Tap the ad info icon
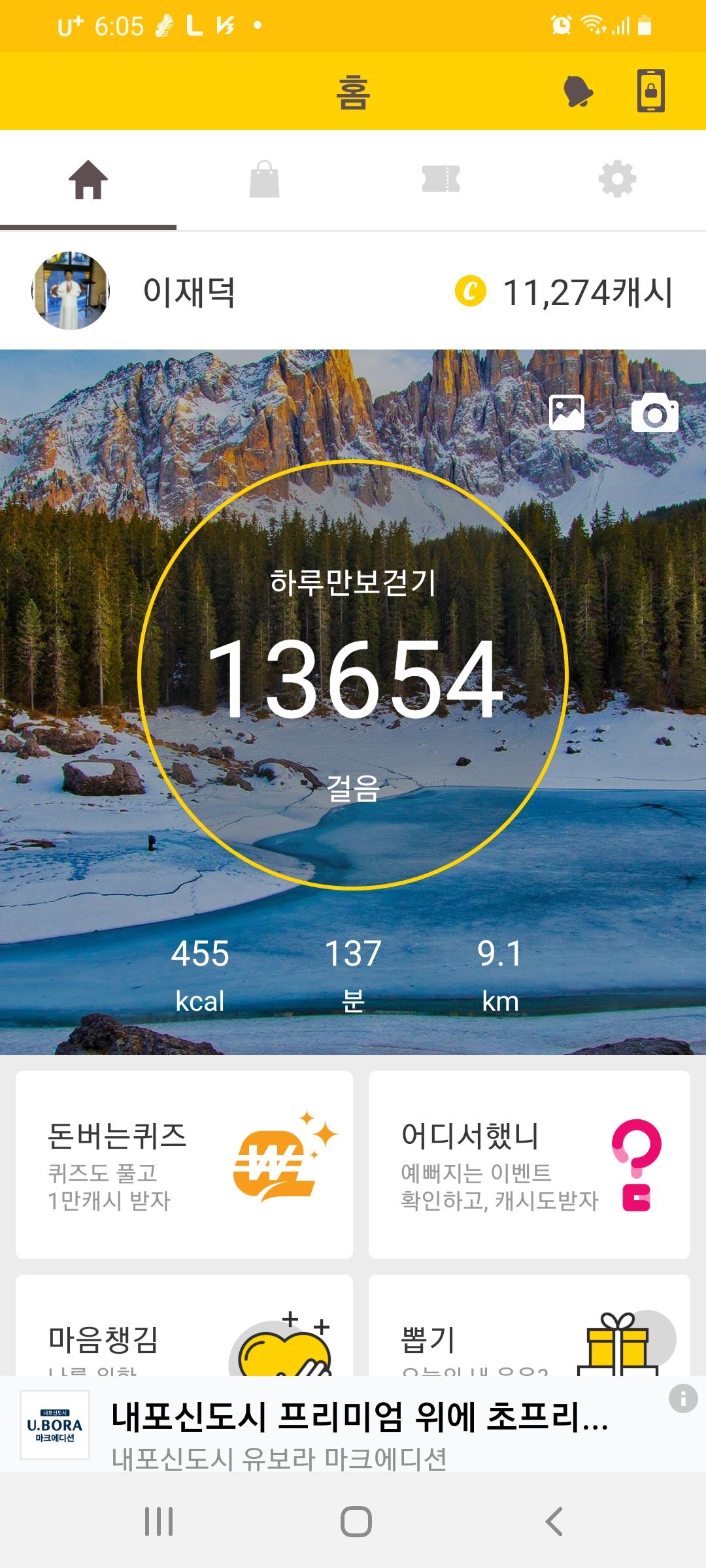Screen dimensions: 706x1568 point(683,1399)
